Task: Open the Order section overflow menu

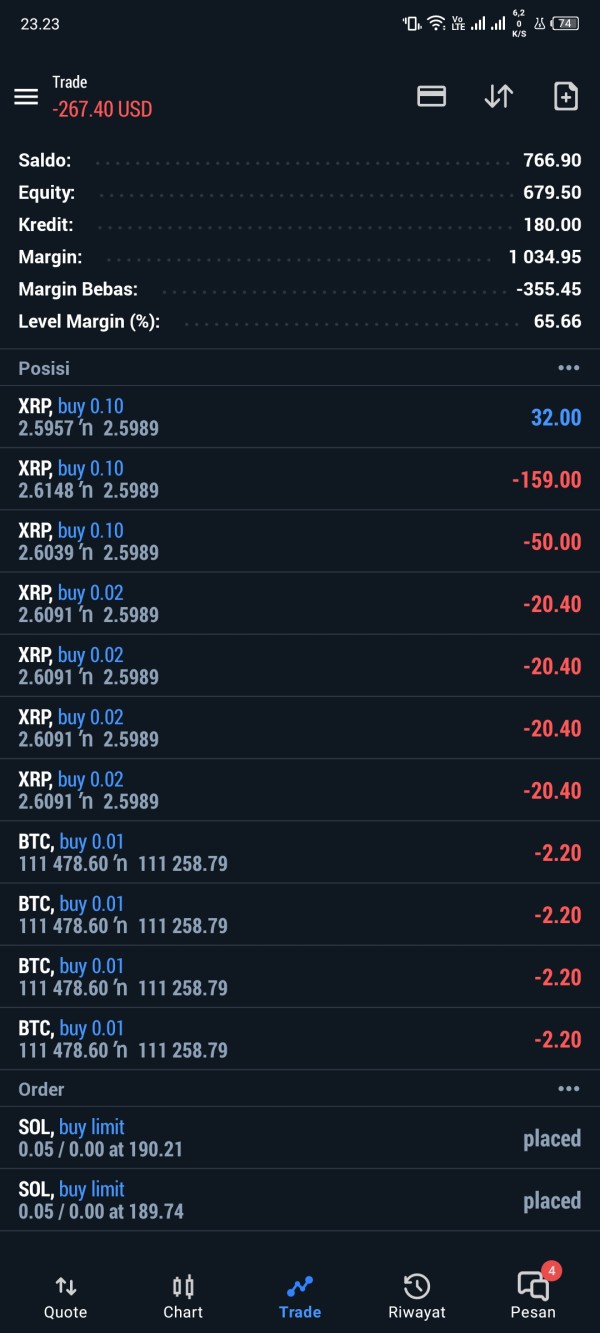Action: (568, 1089)
